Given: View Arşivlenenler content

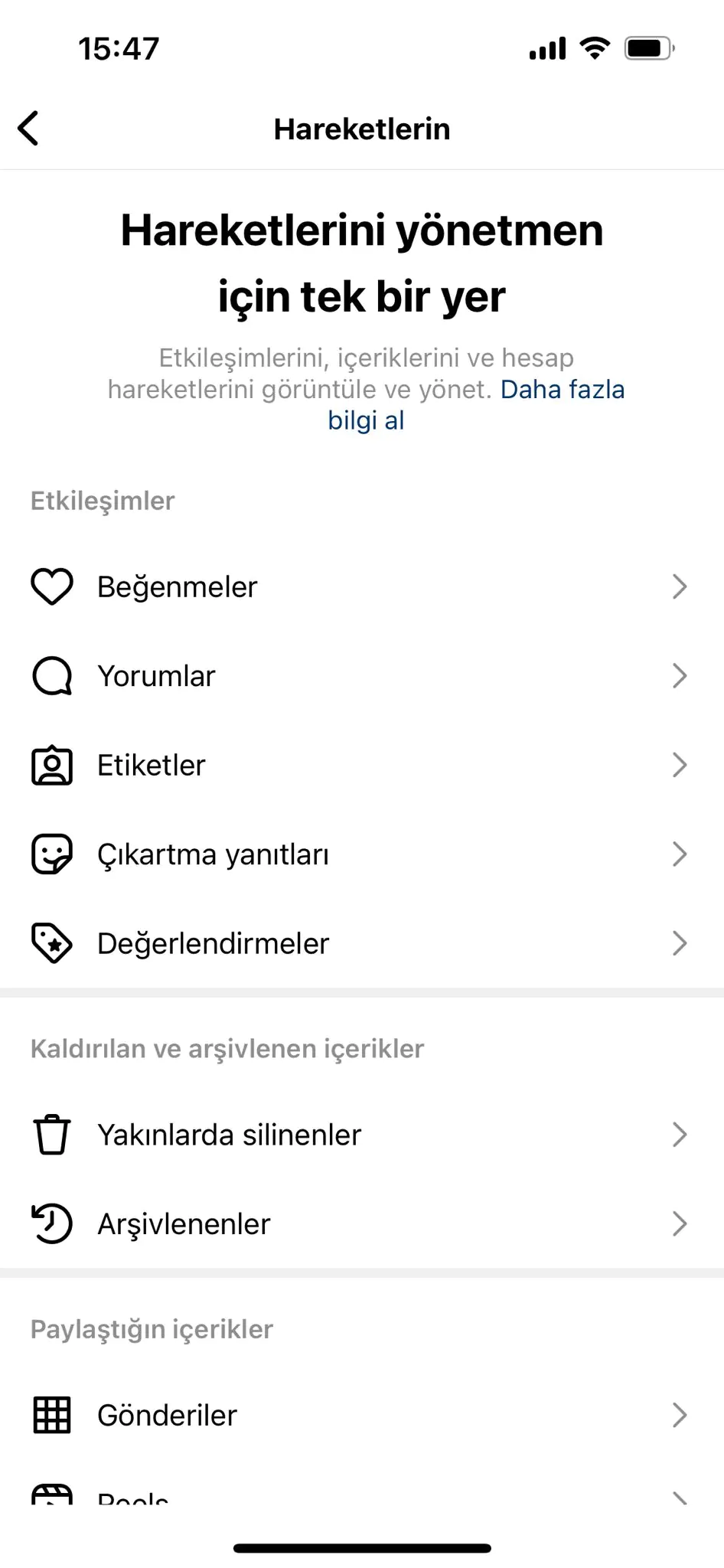Looking at the screenshot, I should (x=361, y=1223).
